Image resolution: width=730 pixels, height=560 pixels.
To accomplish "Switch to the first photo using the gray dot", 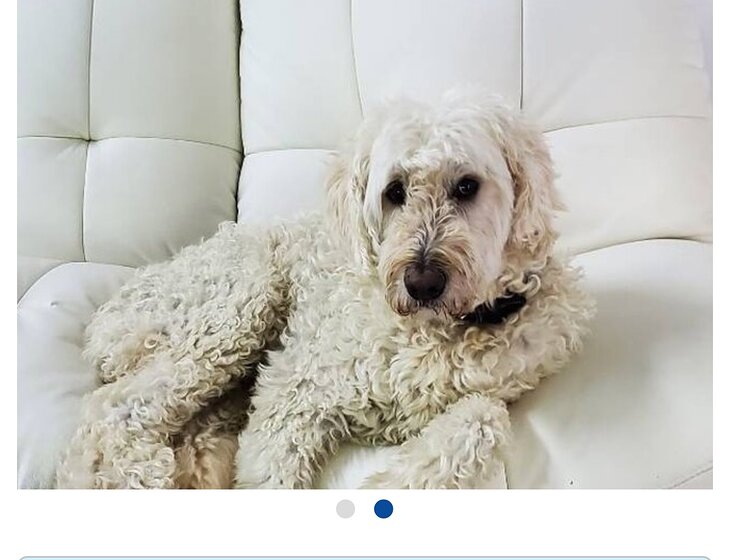I will [x=345, y=509].
